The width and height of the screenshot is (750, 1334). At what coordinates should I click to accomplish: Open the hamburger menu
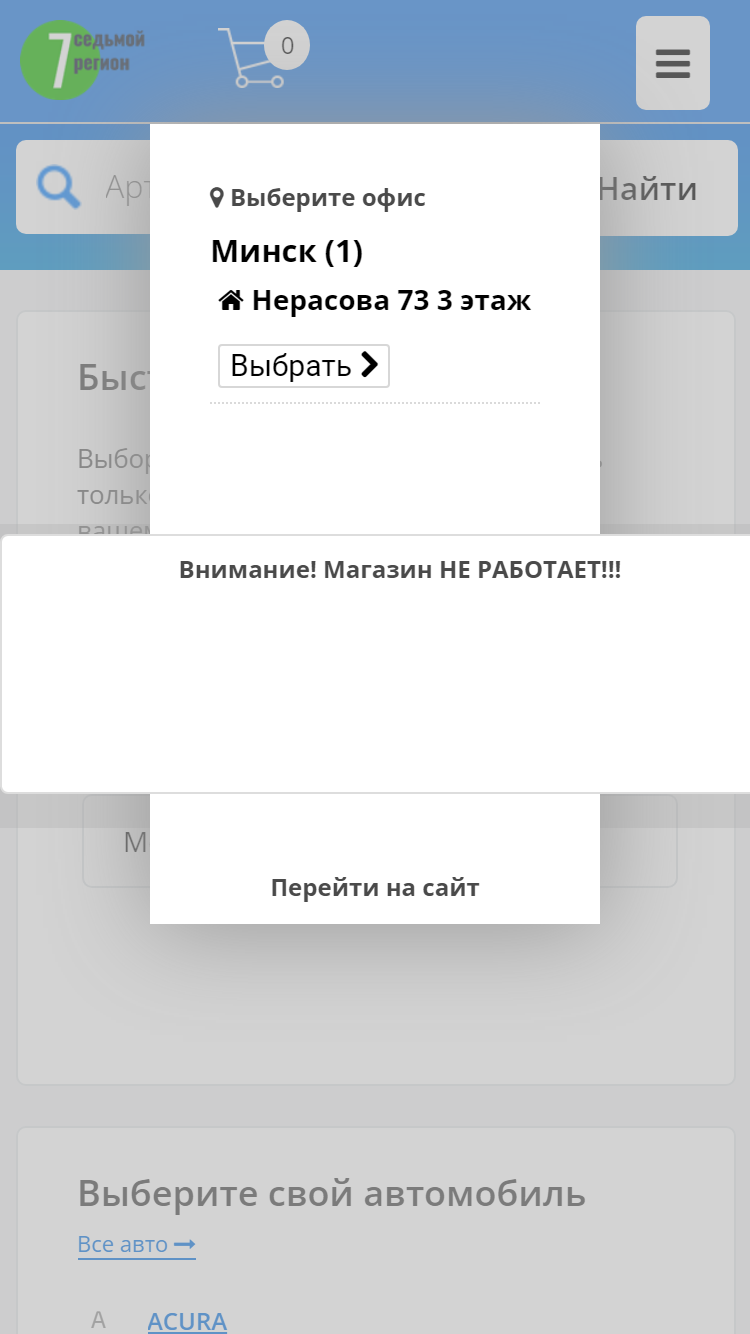[673, 63]
